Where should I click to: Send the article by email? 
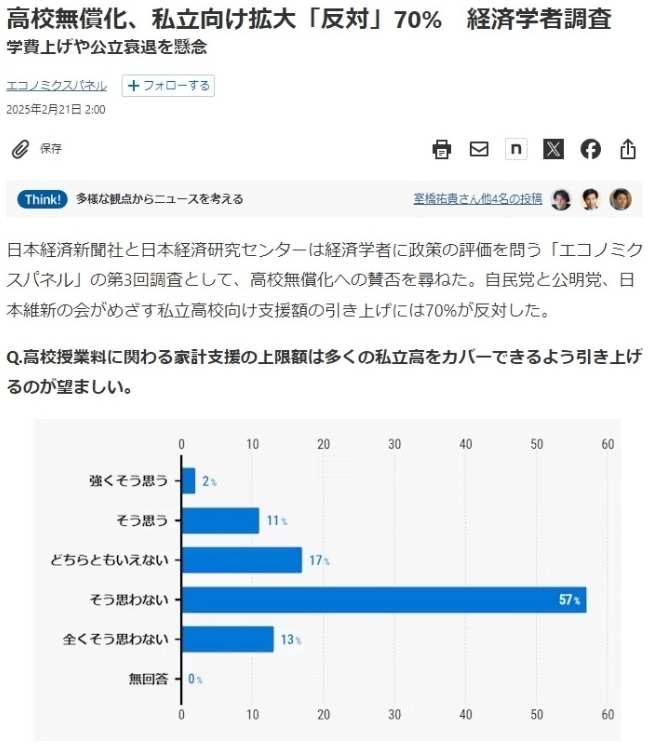479,149
